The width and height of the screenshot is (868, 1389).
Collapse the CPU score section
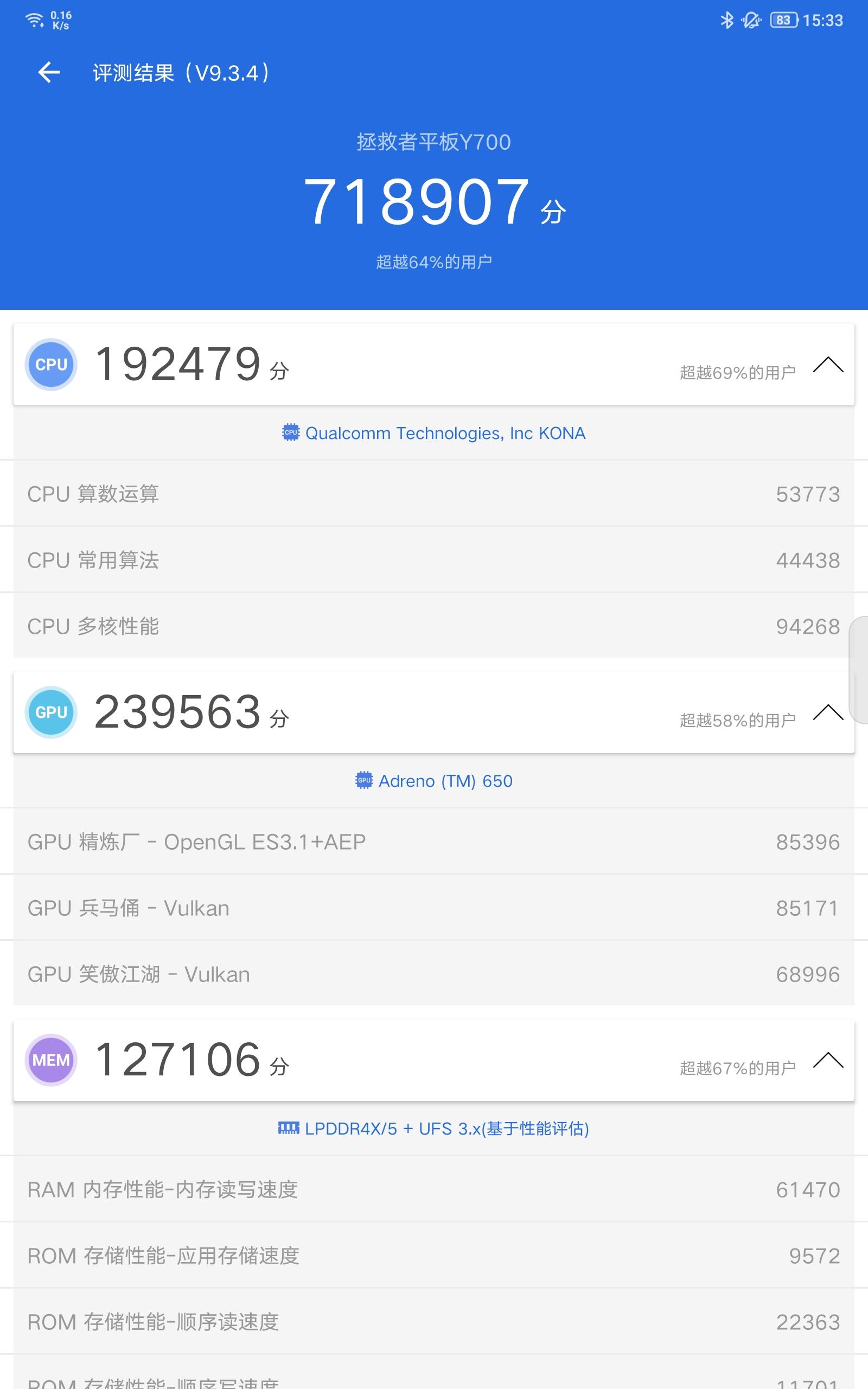(828, 365)
